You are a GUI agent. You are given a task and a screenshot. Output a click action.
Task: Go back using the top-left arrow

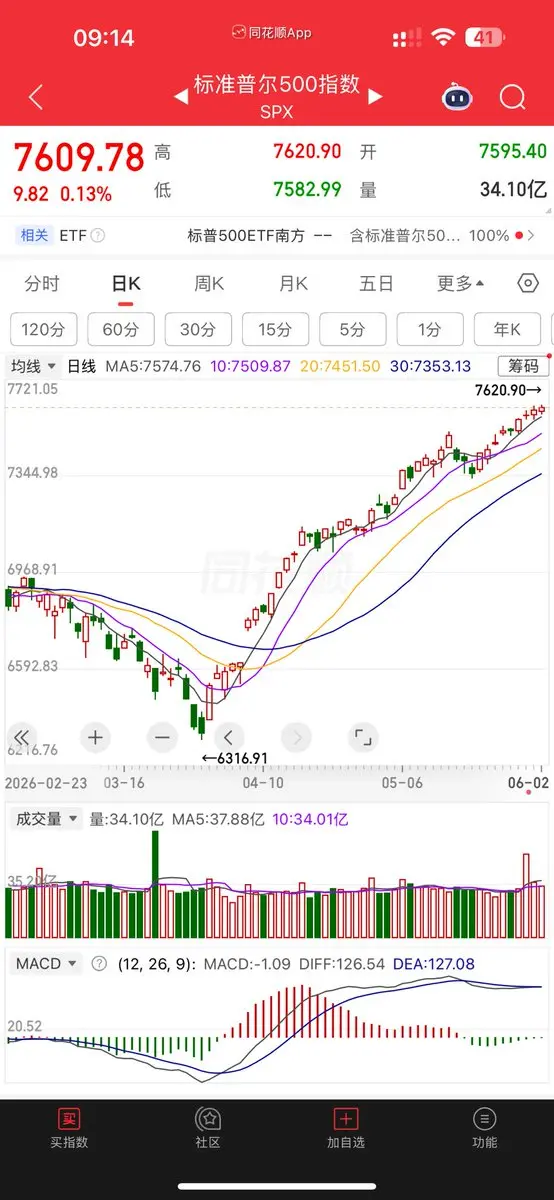pyautogui.click(x=36, y=97)
